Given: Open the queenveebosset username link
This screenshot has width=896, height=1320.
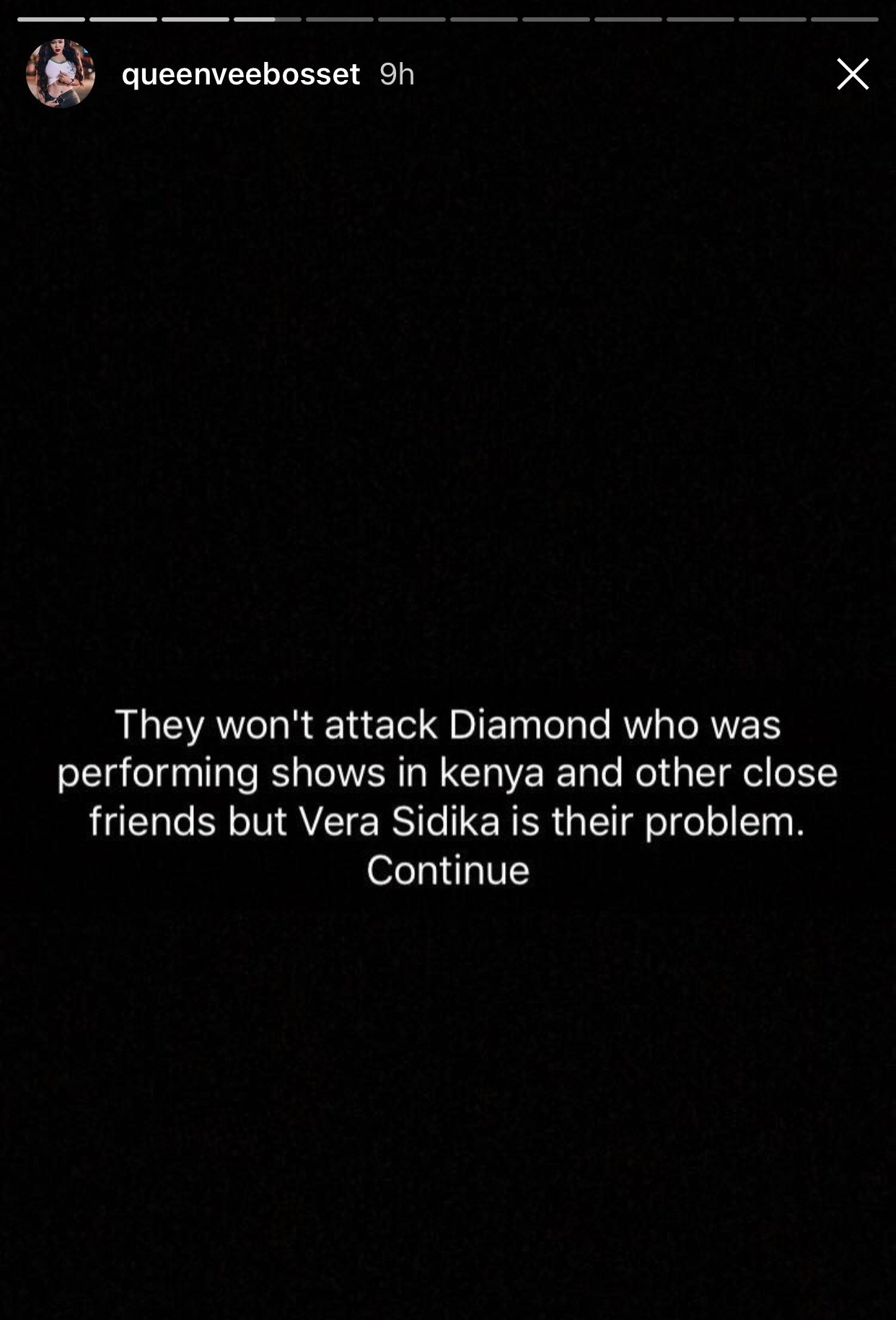Looking at the screenshot, I should pyautogui.click(x=240, y=74).
